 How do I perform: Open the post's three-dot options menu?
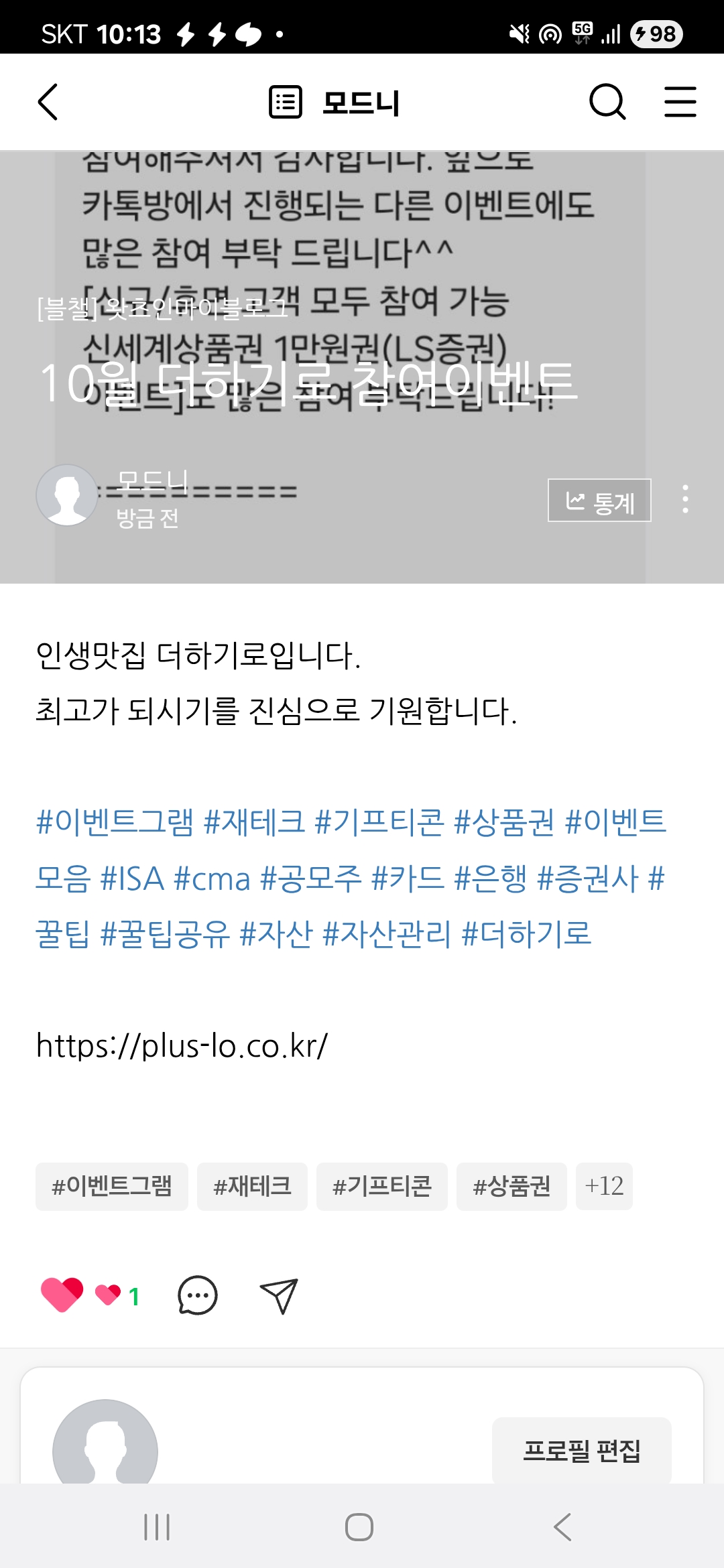point(685,500)
